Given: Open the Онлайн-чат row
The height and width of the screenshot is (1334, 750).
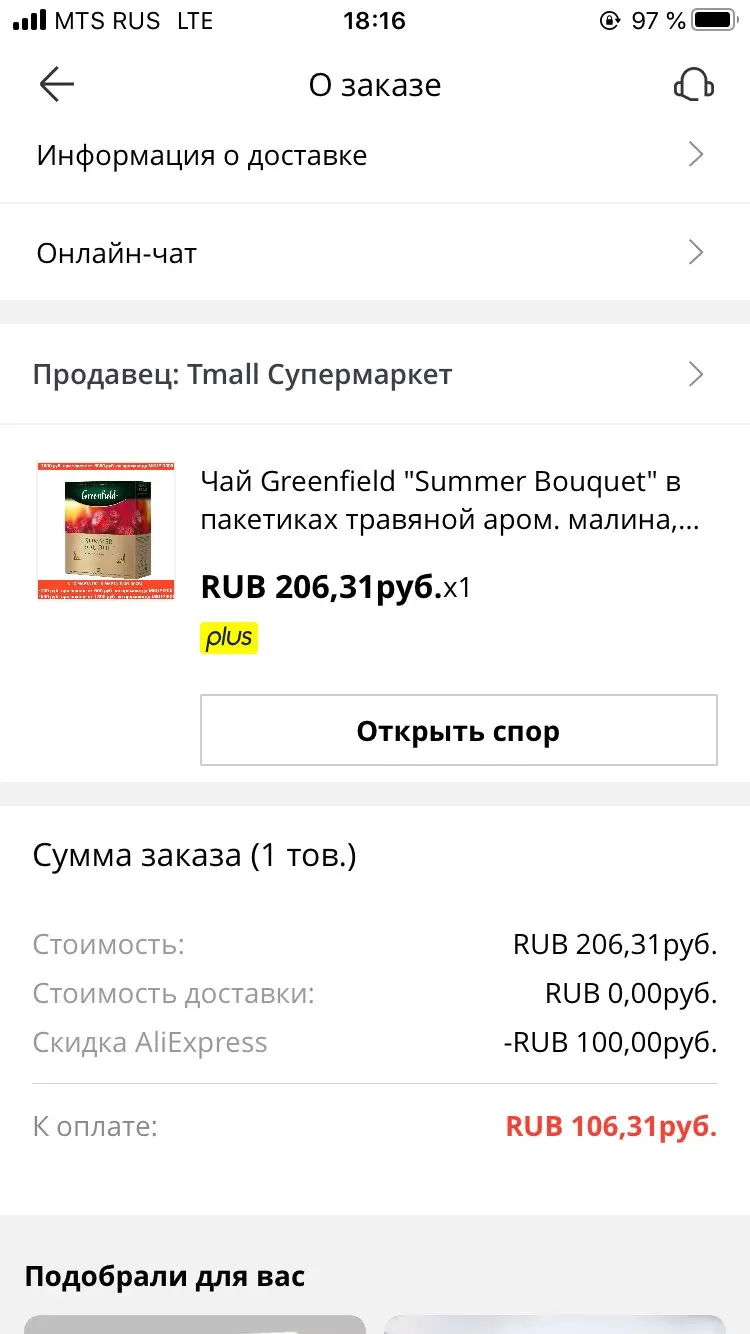Looking at the screenshot, I should [374, 253].
